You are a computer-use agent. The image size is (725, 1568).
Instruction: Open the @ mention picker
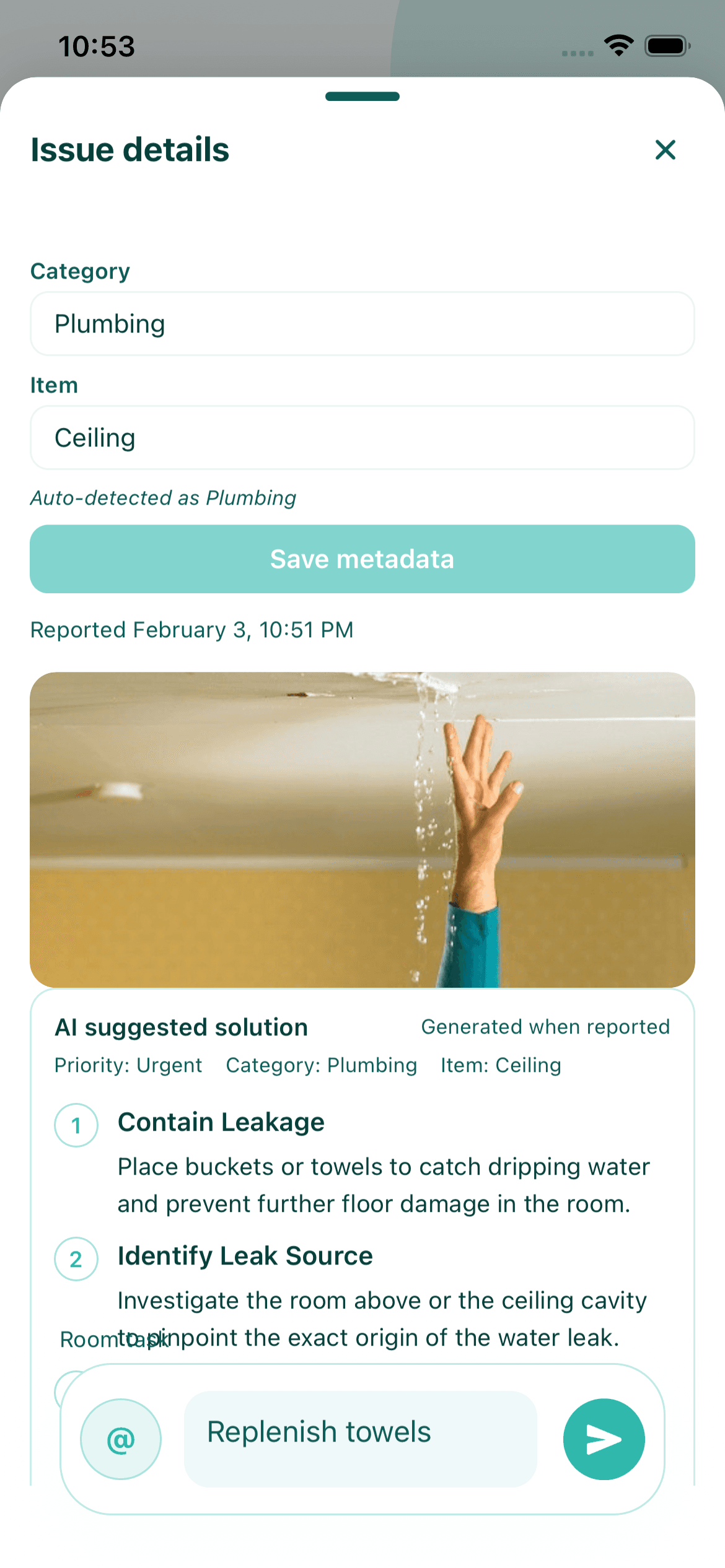[120, 1439]
